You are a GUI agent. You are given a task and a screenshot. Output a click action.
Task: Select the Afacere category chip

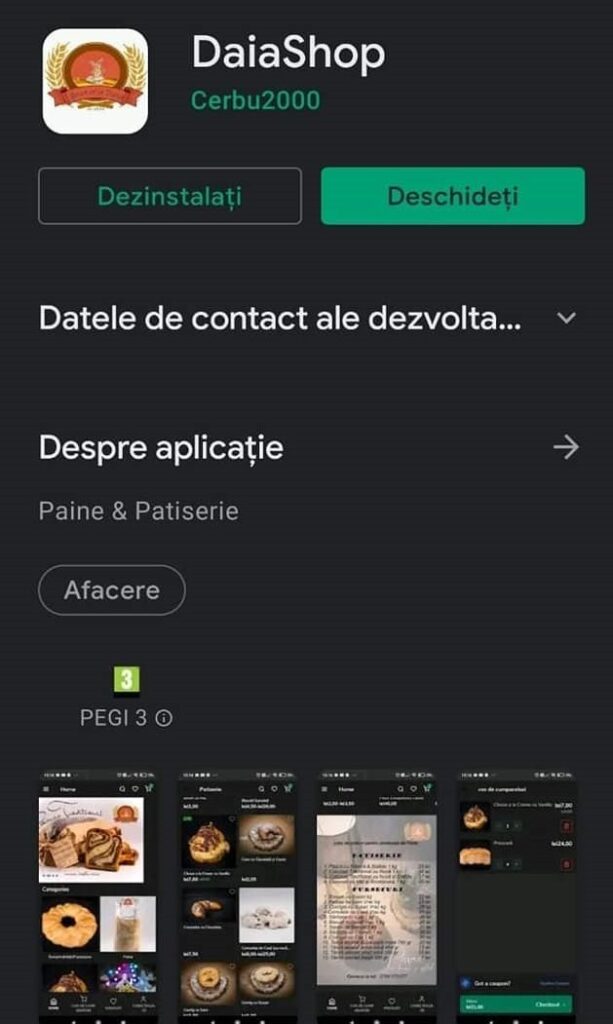point(112,590)
